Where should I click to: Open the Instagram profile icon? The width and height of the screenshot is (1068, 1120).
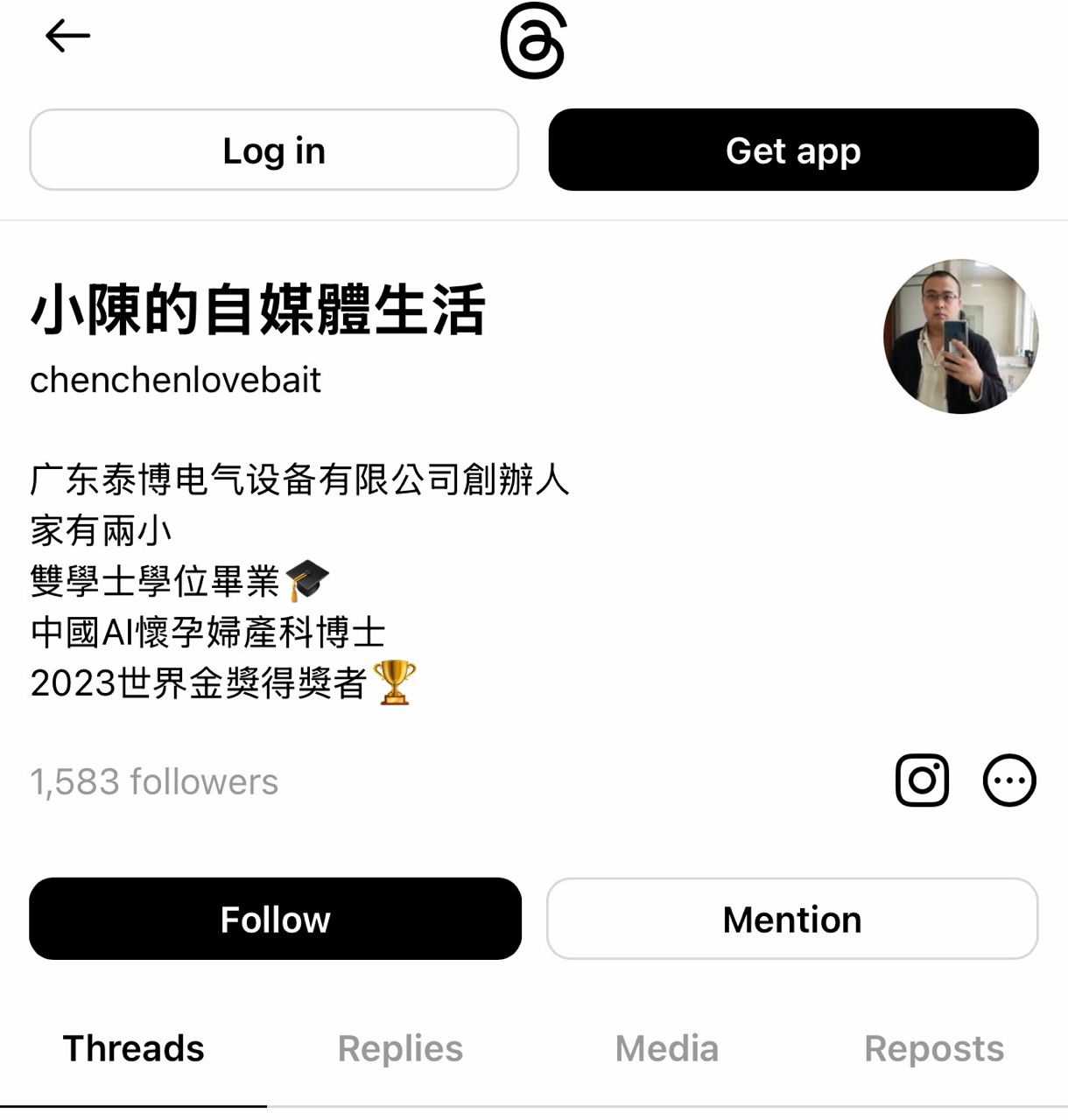(x=922, y=780)
